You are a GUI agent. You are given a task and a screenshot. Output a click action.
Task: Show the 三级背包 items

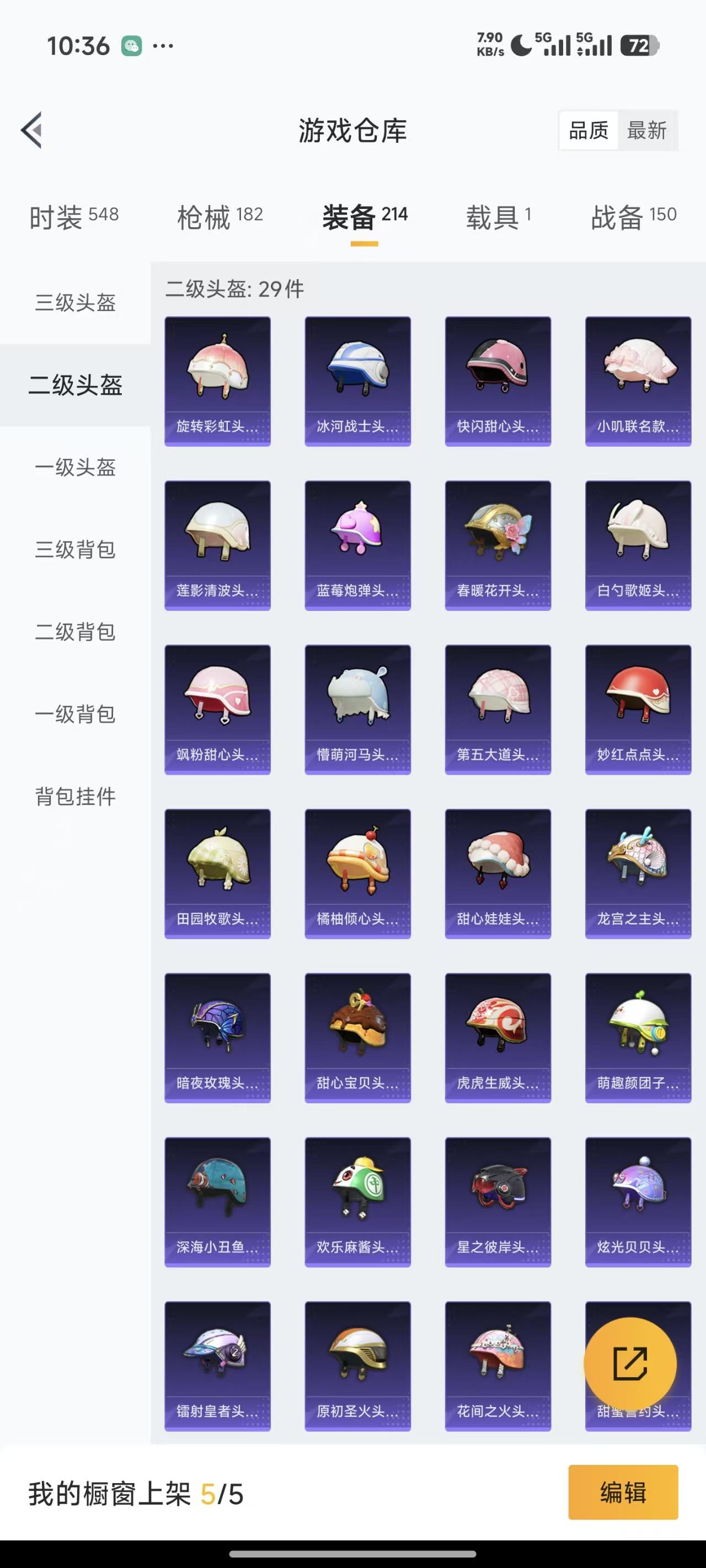[x=75, y=549]
